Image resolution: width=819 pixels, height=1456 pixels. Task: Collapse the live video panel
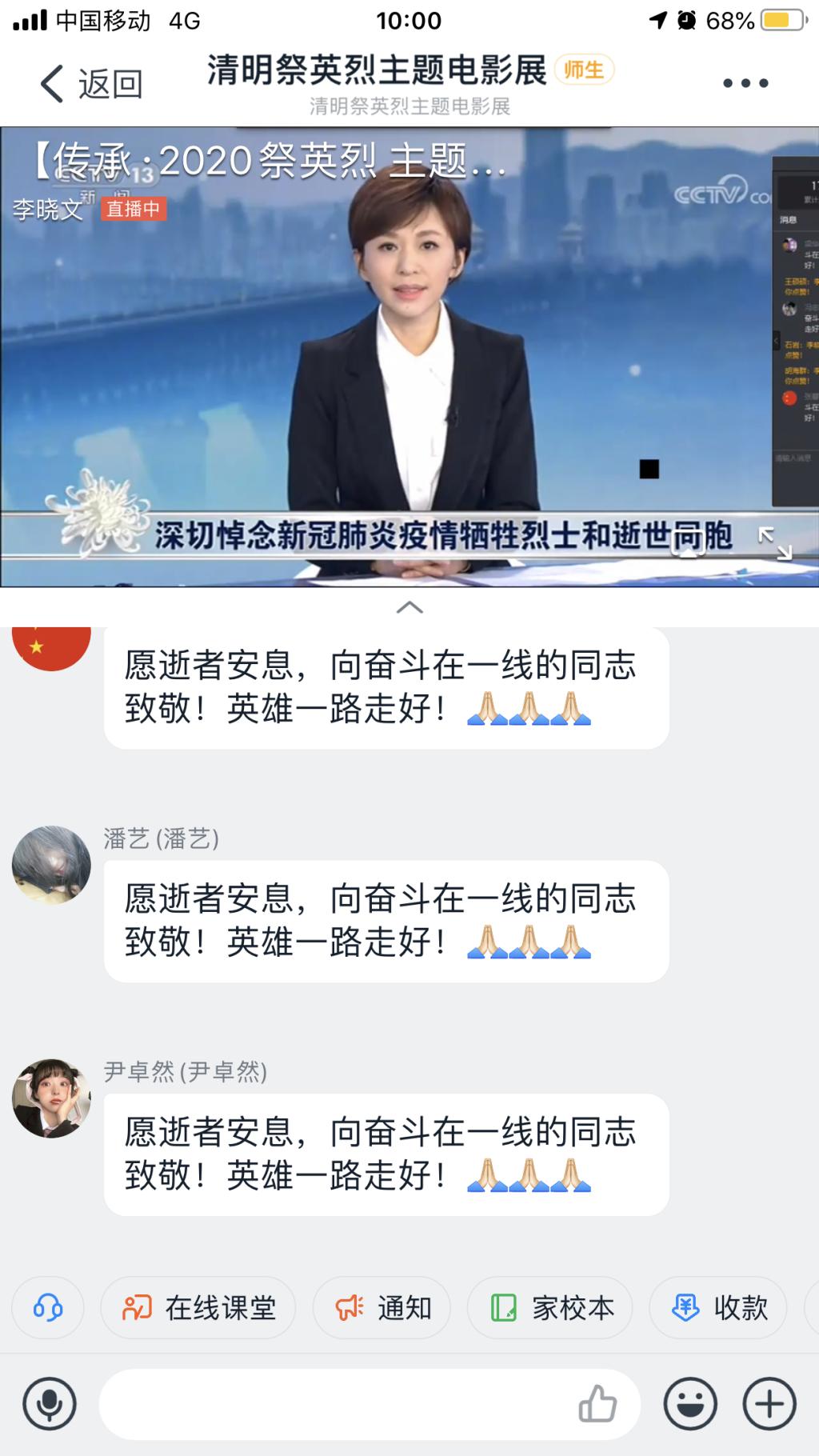pyautogui.click(x=409, y=608)
